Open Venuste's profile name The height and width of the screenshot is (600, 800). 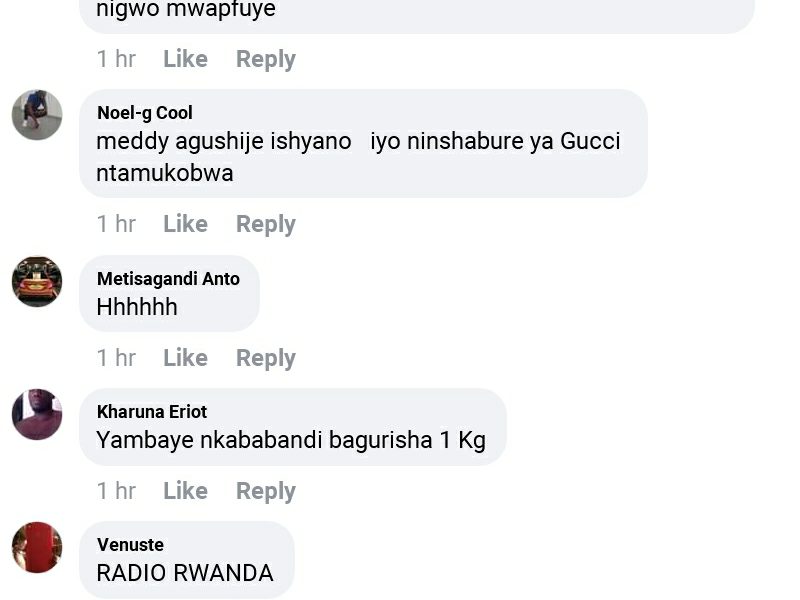coord(130,545)
